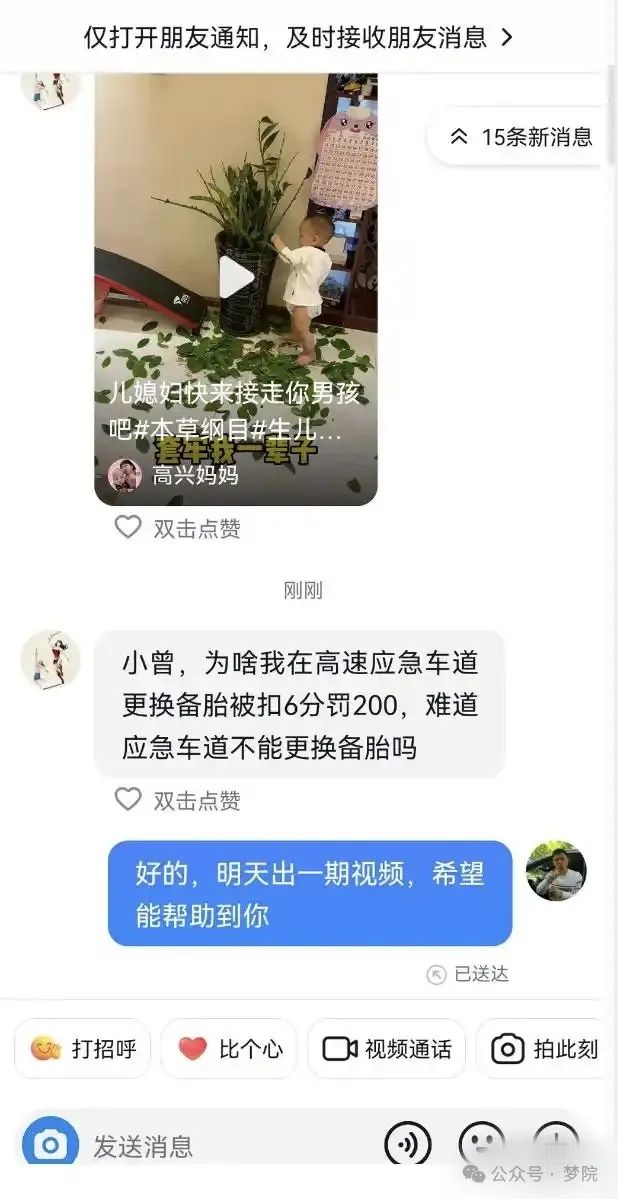Start a 视频通话 video call
Image resolution: width=618 pixels, height=1199 pixels.
[x=387, y=1048]
